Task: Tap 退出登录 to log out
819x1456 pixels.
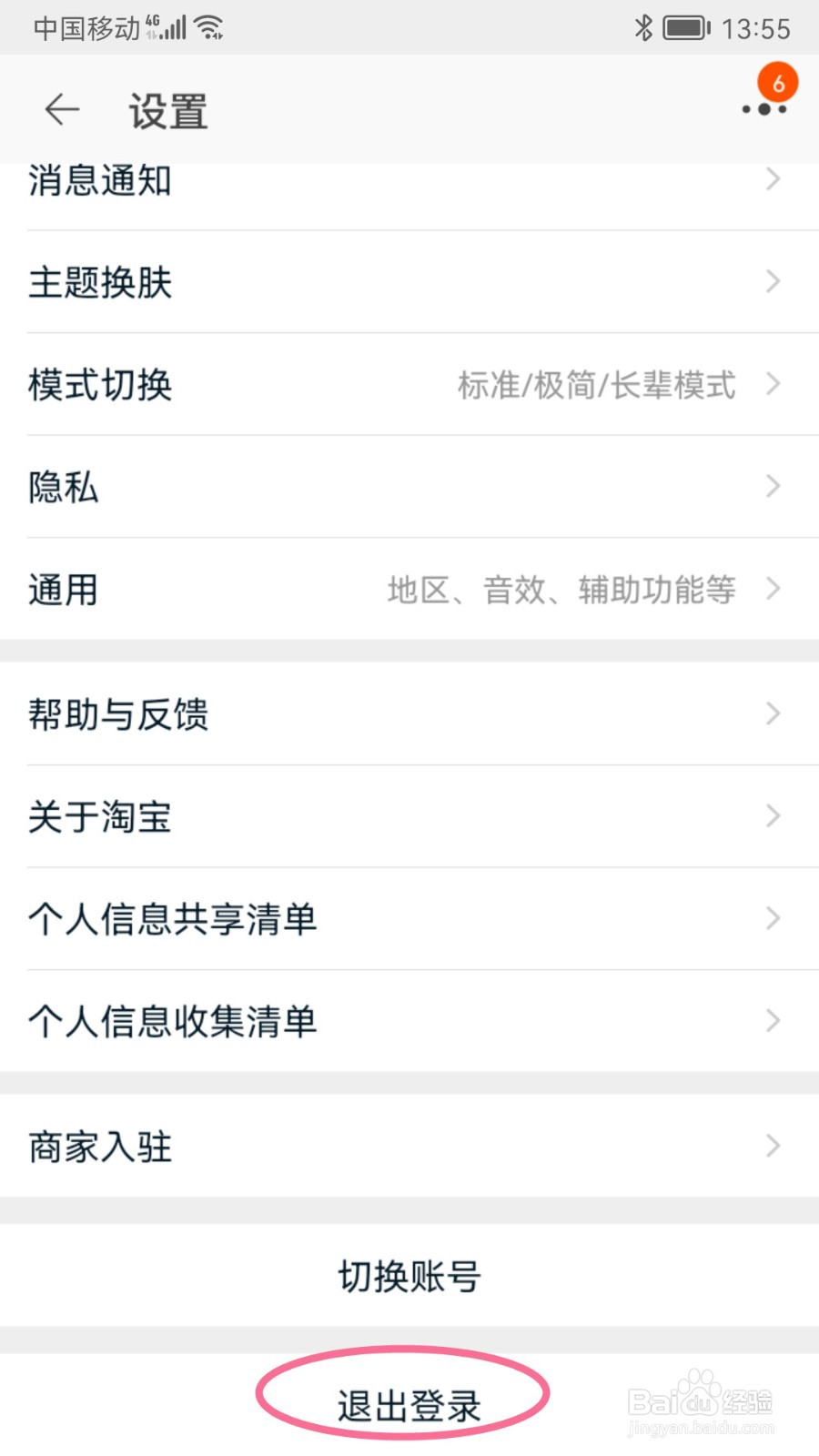Action: 409,1401
